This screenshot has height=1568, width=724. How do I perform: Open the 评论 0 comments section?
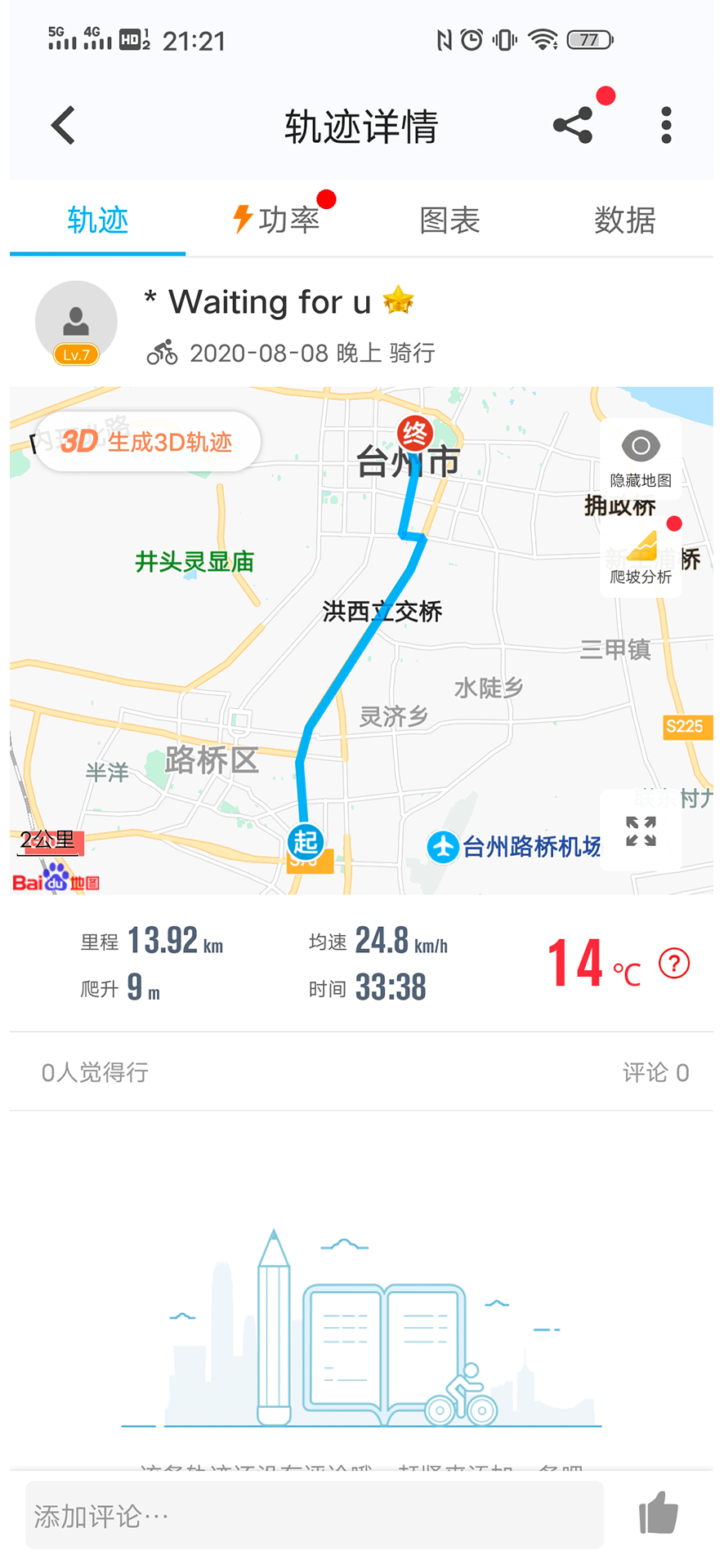[x=655, y=1072]
